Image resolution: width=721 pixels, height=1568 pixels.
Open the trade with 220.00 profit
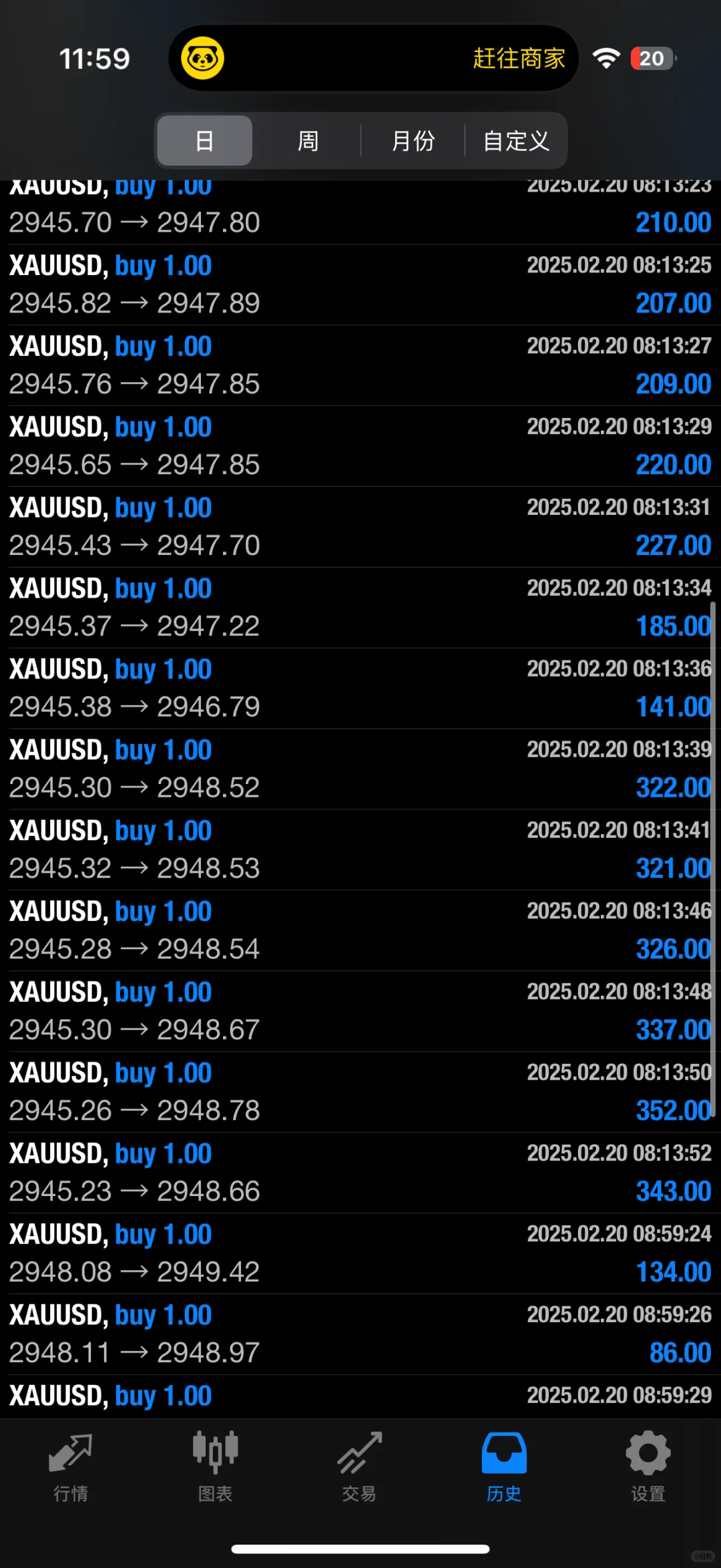coord(360,446)
